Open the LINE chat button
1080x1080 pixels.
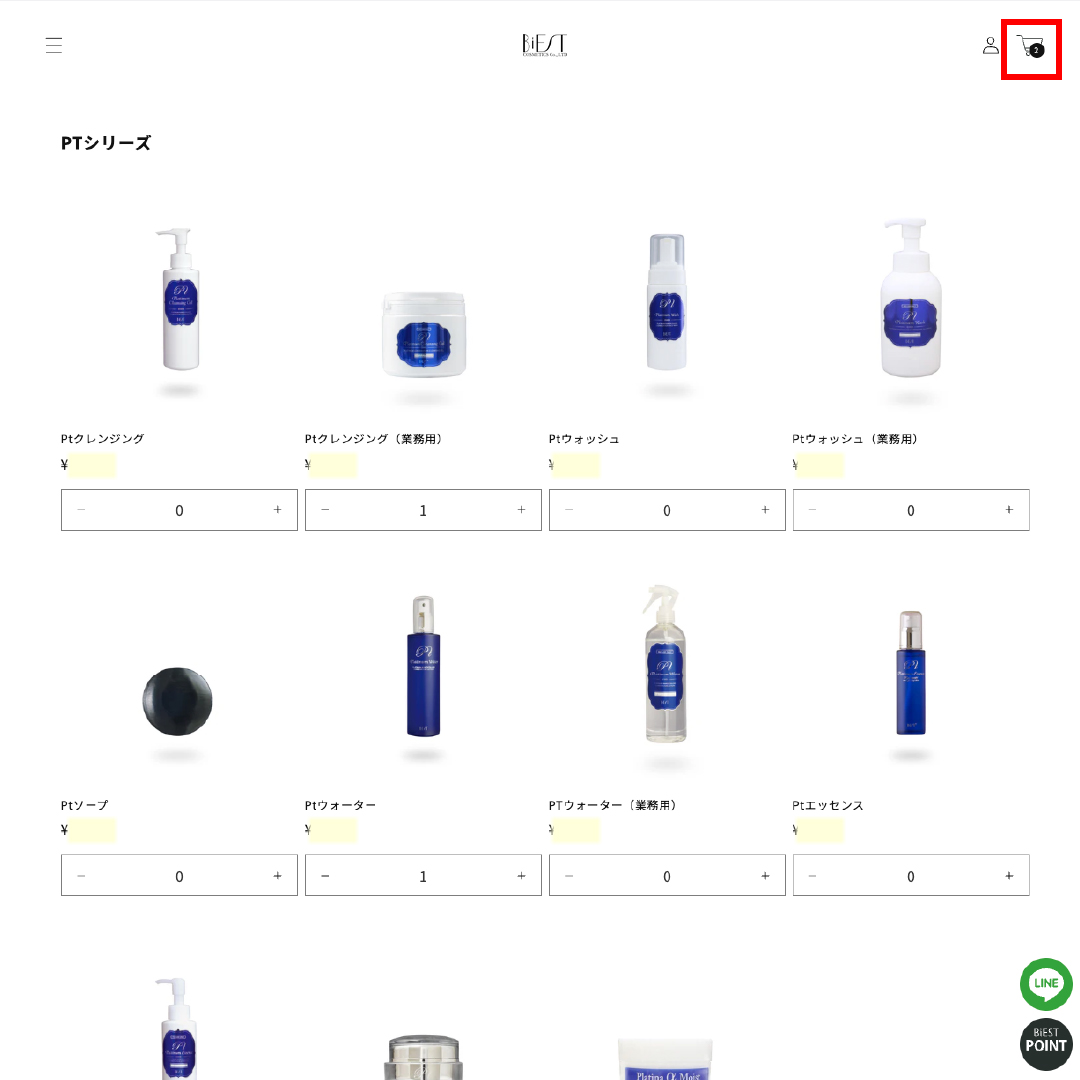coord(1046,984)
